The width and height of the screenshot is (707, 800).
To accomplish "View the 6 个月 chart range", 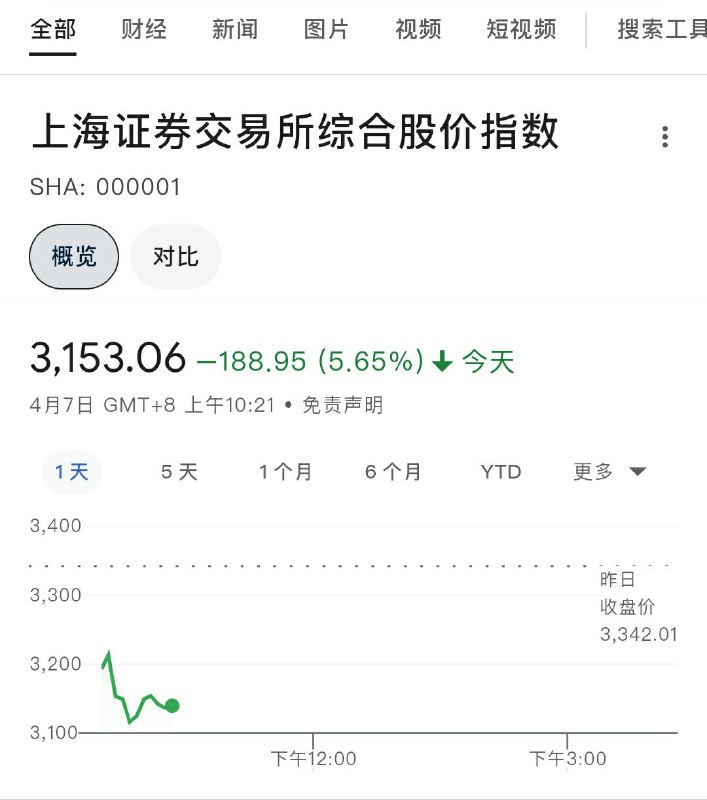I will point(393,472).
